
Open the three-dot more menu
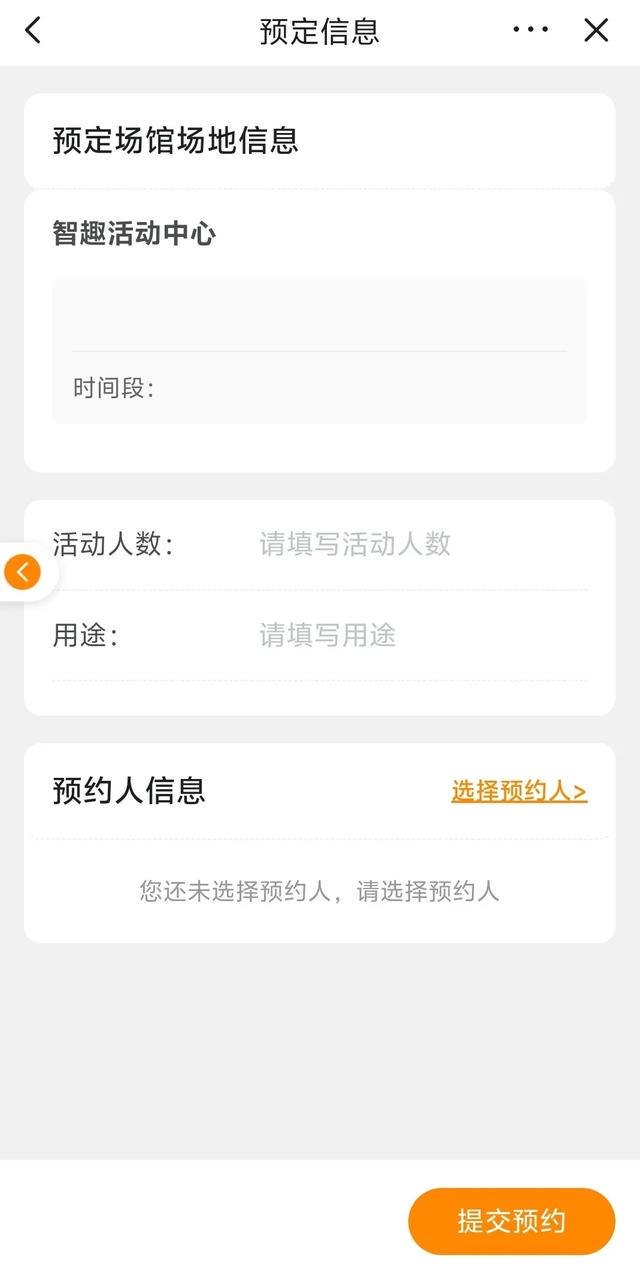530,30
